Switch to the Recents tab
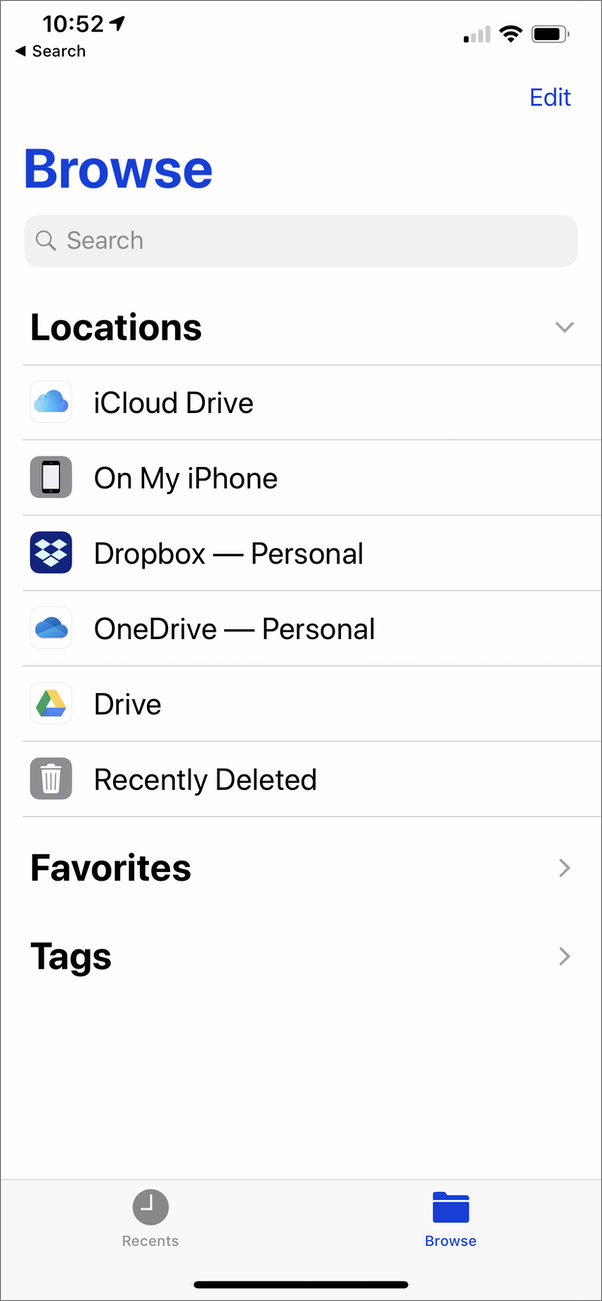The width and height of the screenshot is (602, 1301). pyautogui.click(x=150, y=1219)
